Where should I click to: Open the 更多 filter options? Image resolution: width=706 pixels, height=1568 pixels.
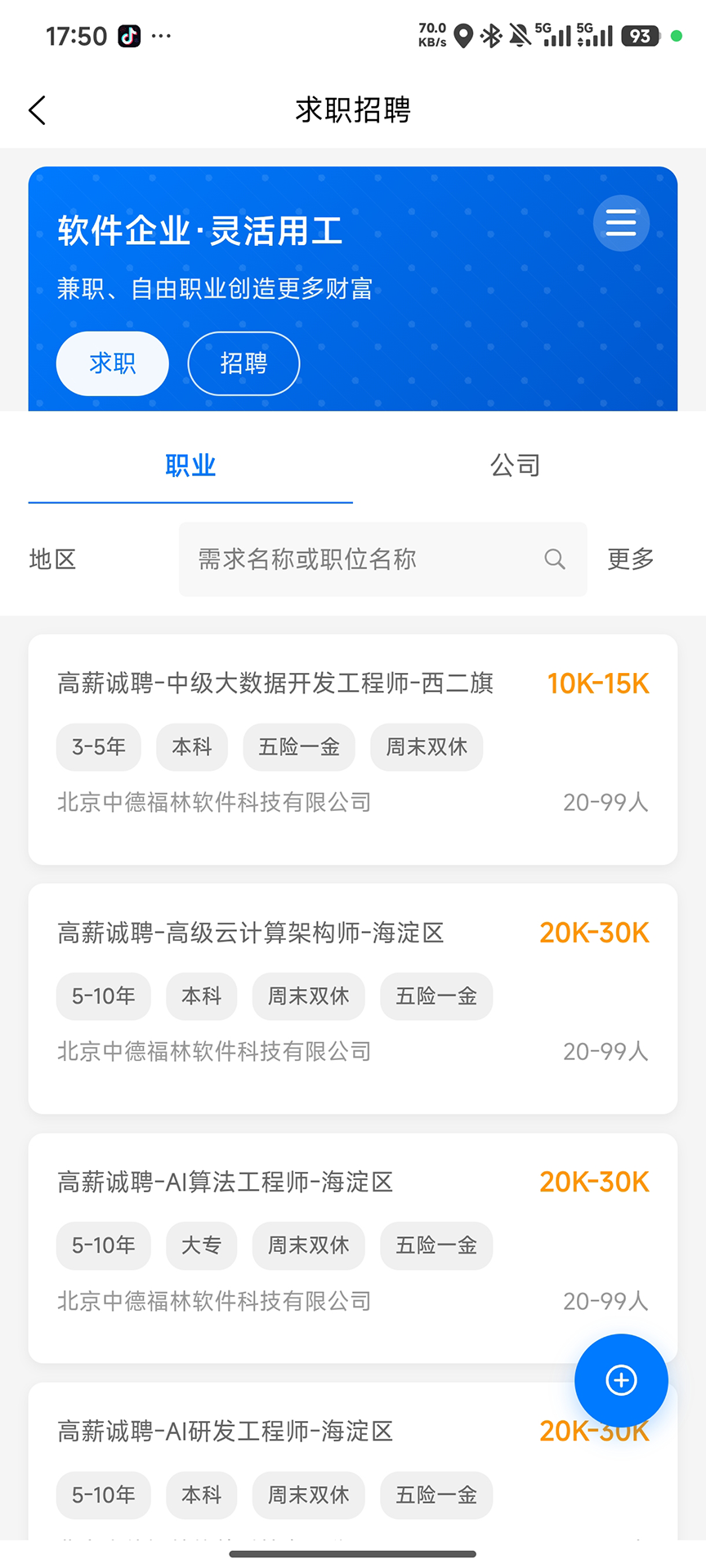[629, 559]
